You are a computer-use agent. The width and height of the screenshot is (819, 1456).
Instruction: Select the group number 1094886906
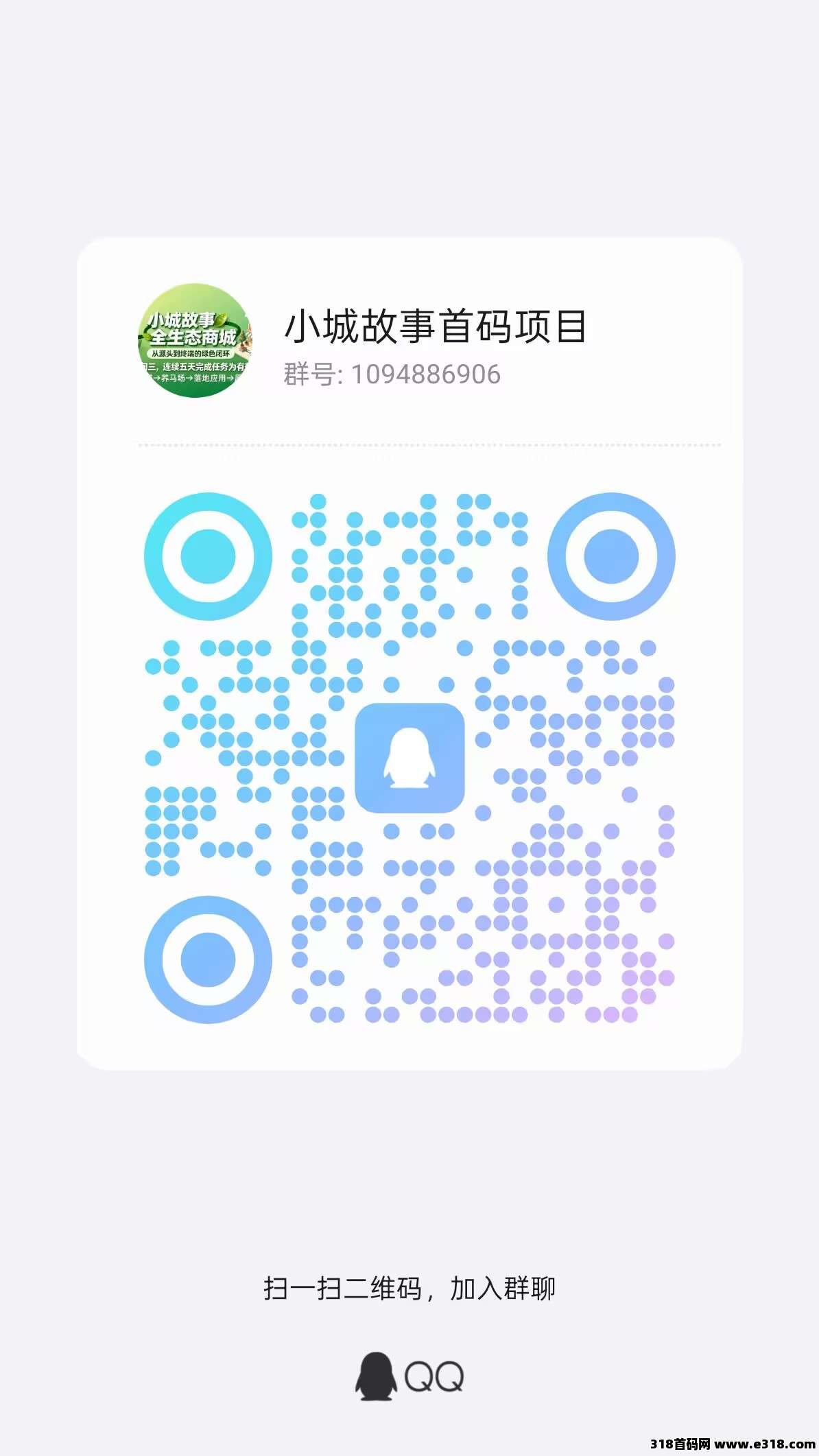425,374
